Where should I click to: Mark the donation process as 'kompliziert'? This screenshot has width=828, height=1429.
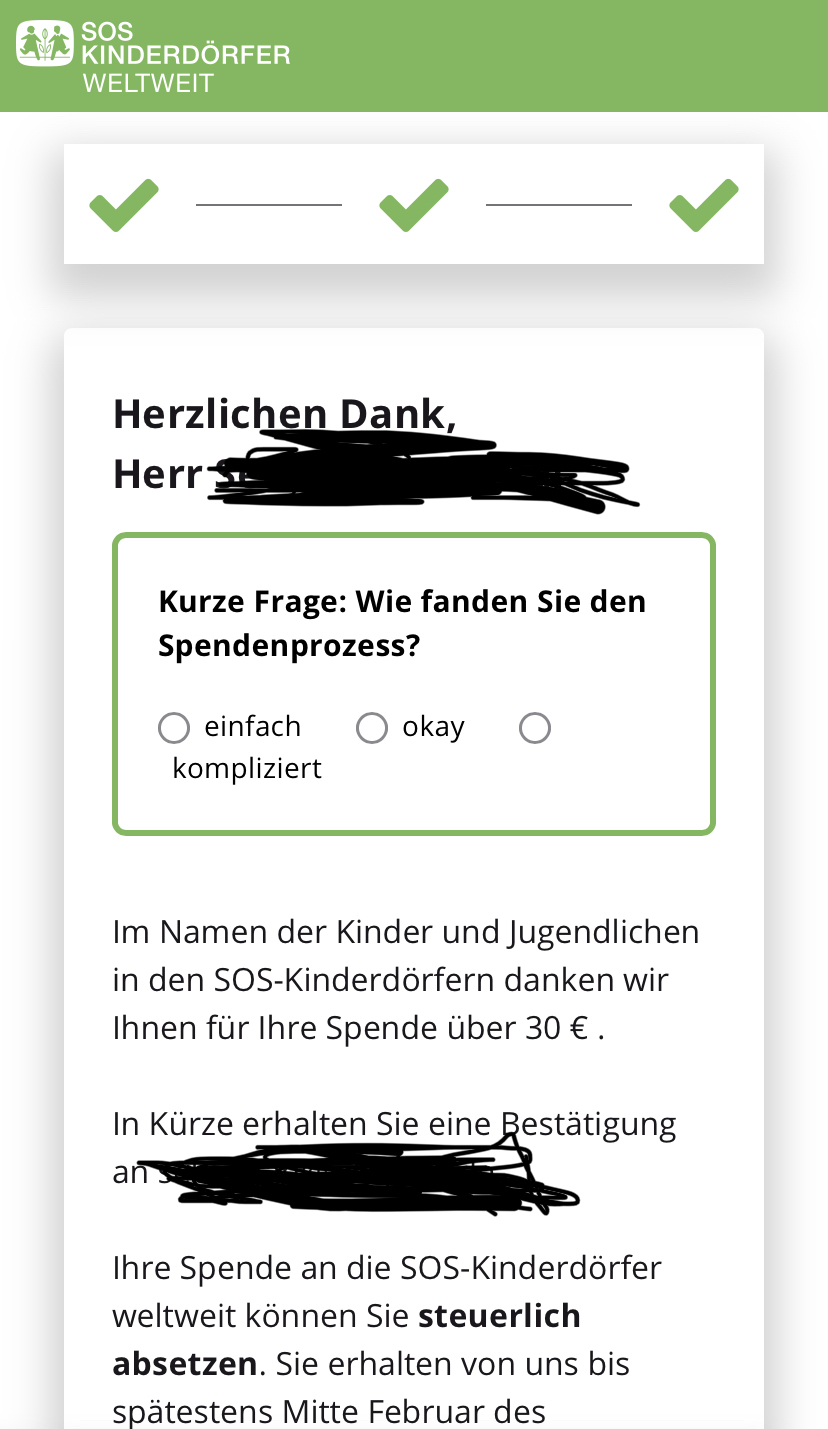coord(535,728)
